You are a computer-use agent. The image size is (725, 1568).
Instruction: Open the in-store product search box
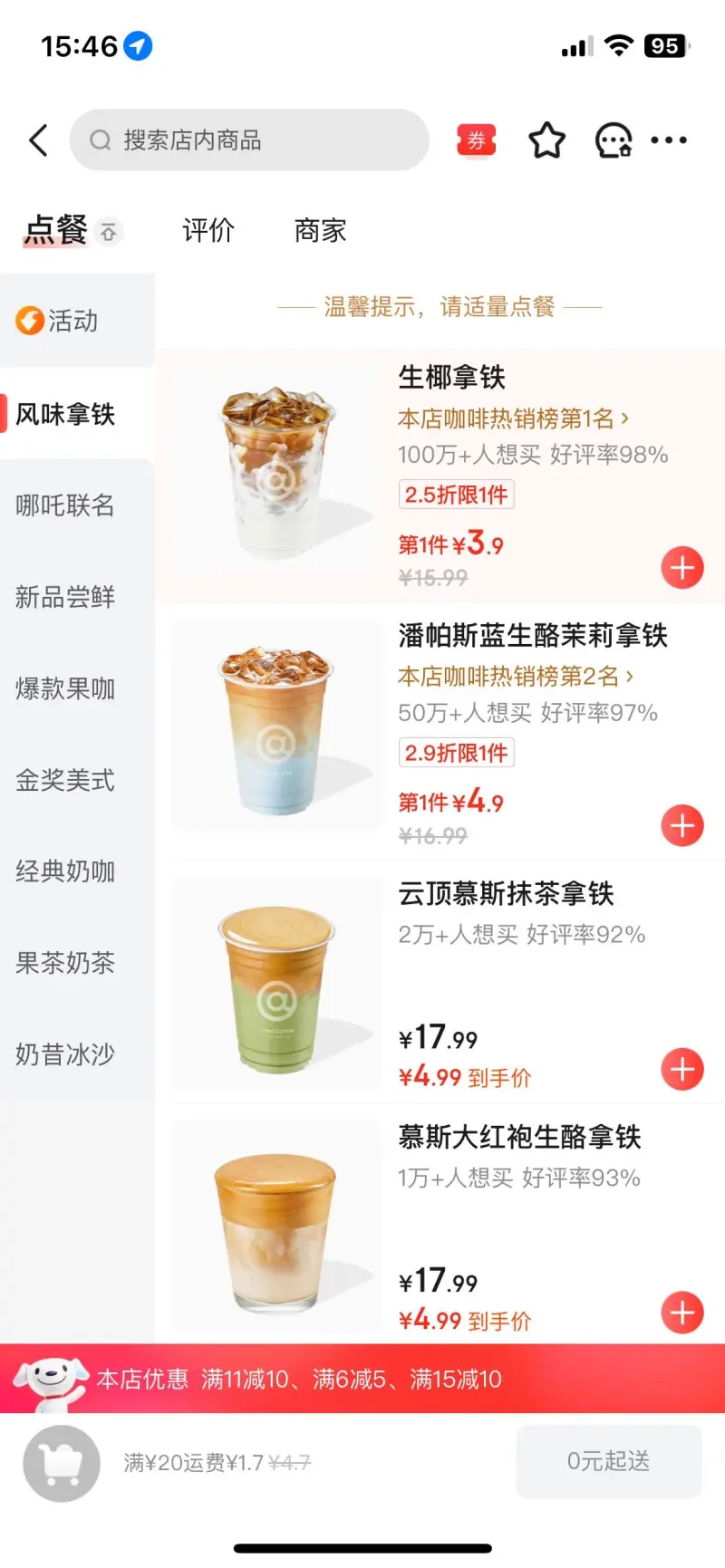point(249,140)
